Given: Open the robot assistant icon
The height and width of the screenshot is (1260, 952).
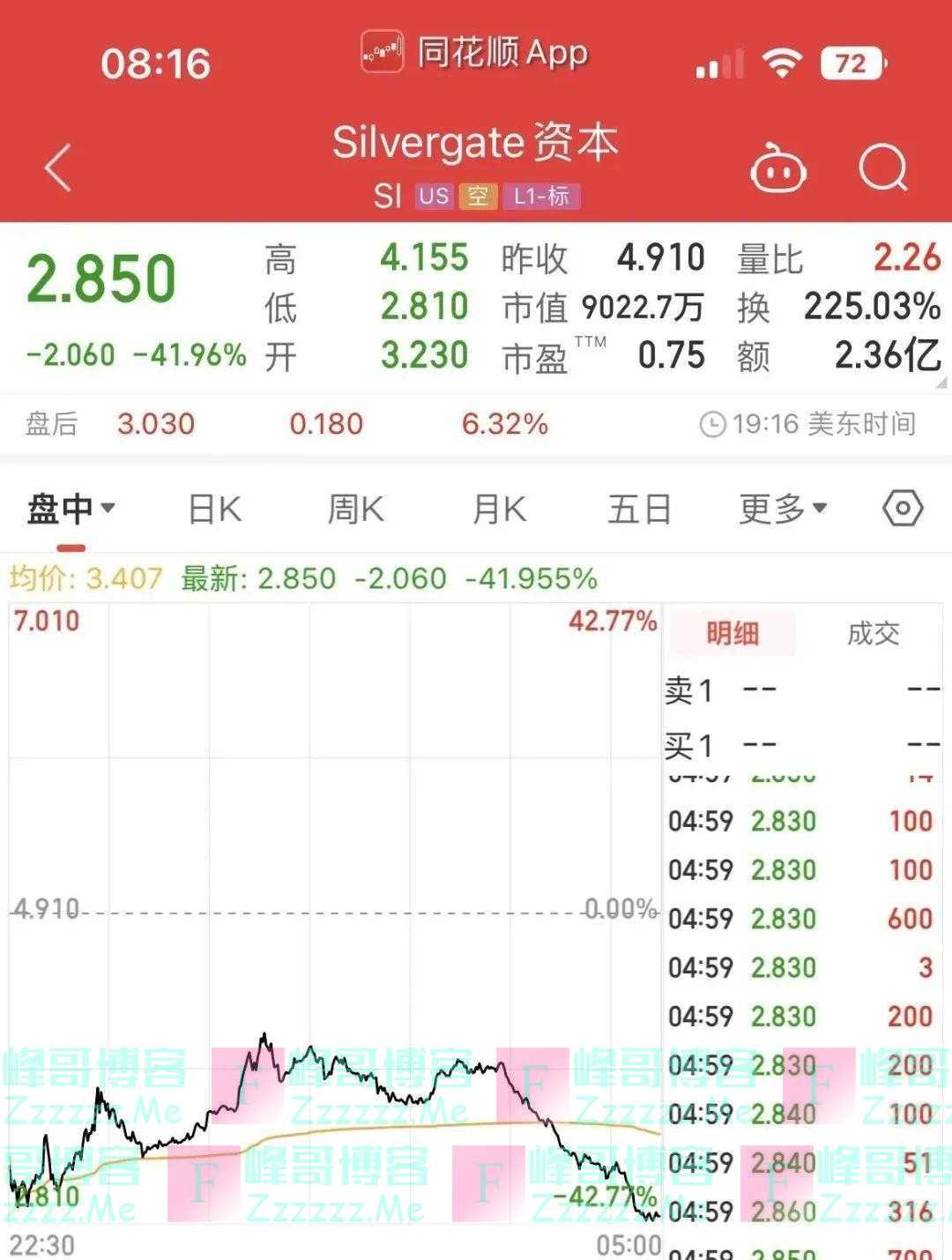Looking at the screenshot, I should tap(777, 168).
